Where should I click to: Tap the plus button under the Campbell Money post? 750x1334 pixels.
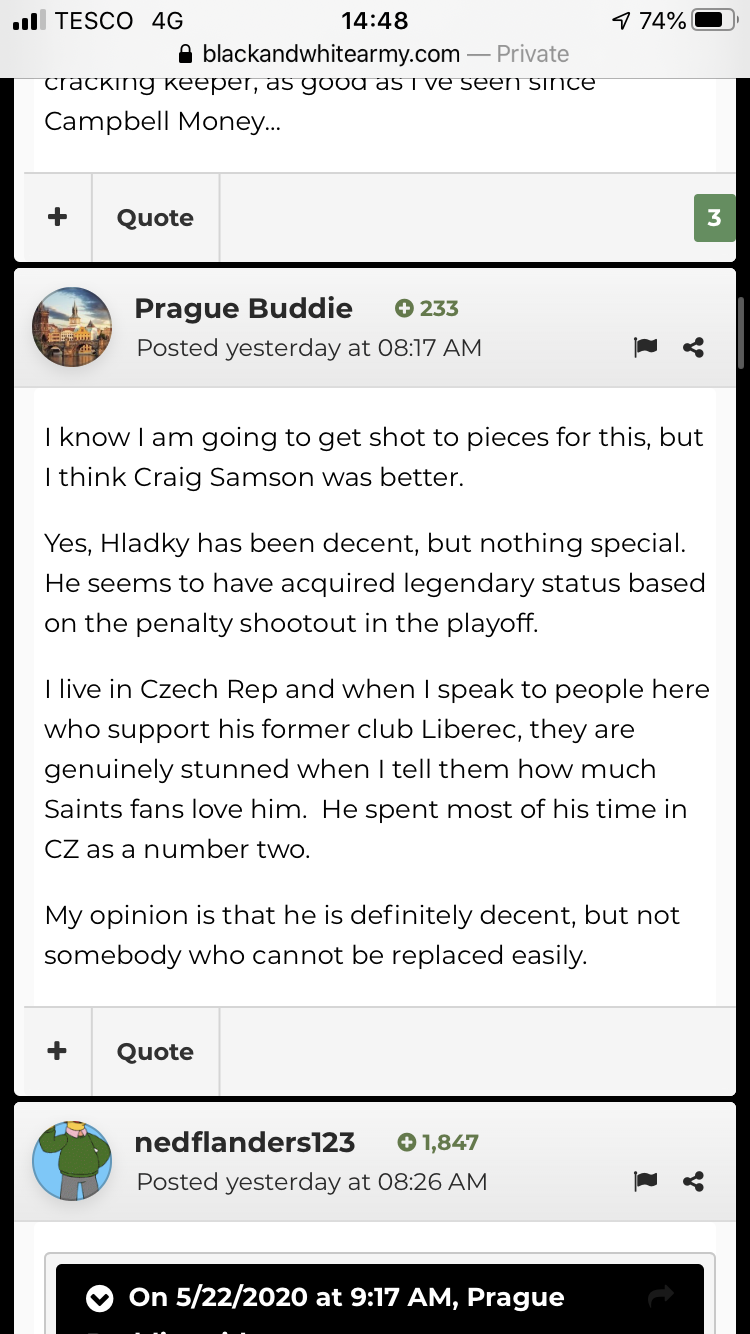click(x=57, y=217)
